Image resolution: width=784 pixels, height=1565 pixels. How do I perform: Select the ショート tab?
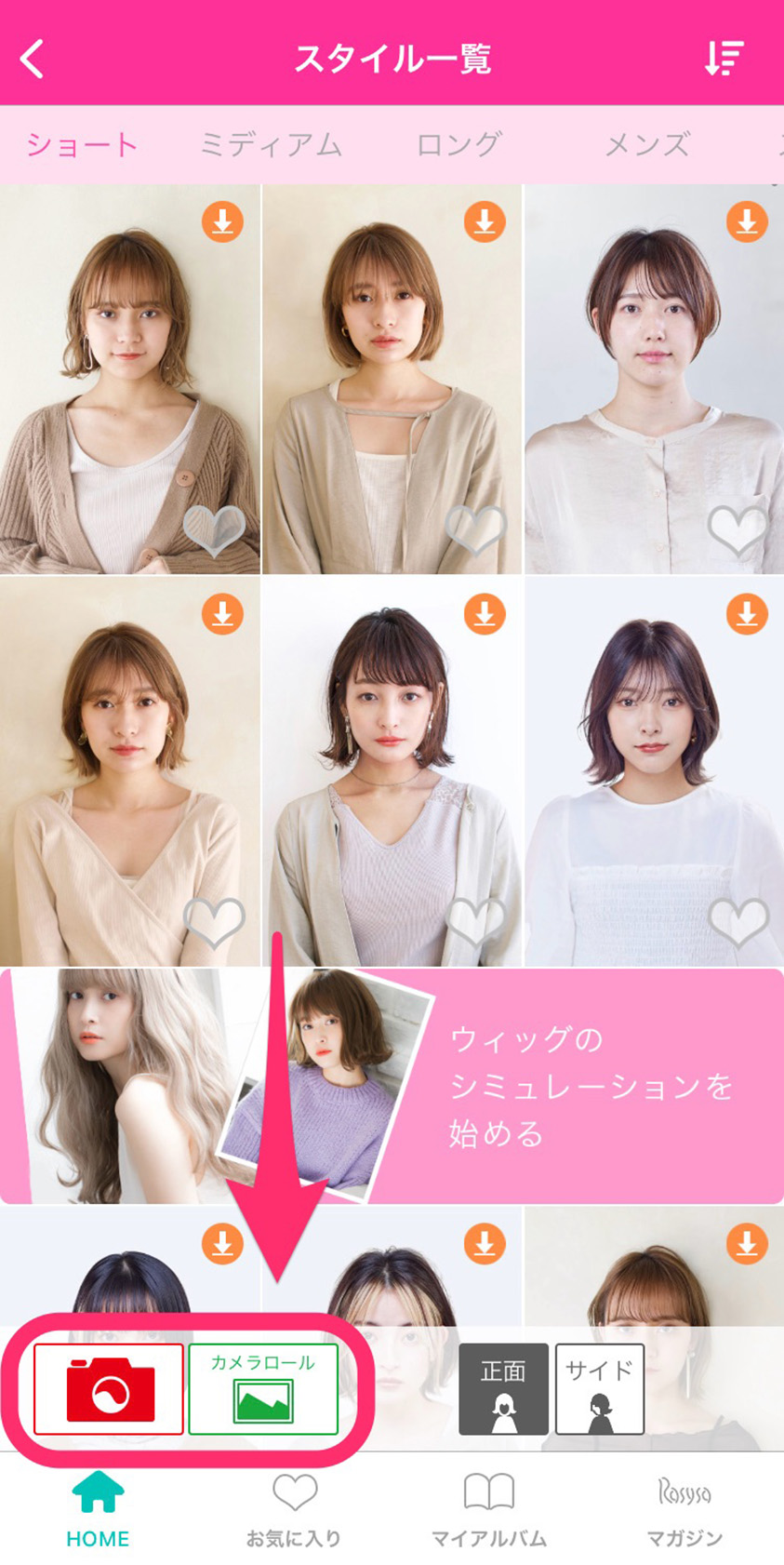click(x=82, y=144)
